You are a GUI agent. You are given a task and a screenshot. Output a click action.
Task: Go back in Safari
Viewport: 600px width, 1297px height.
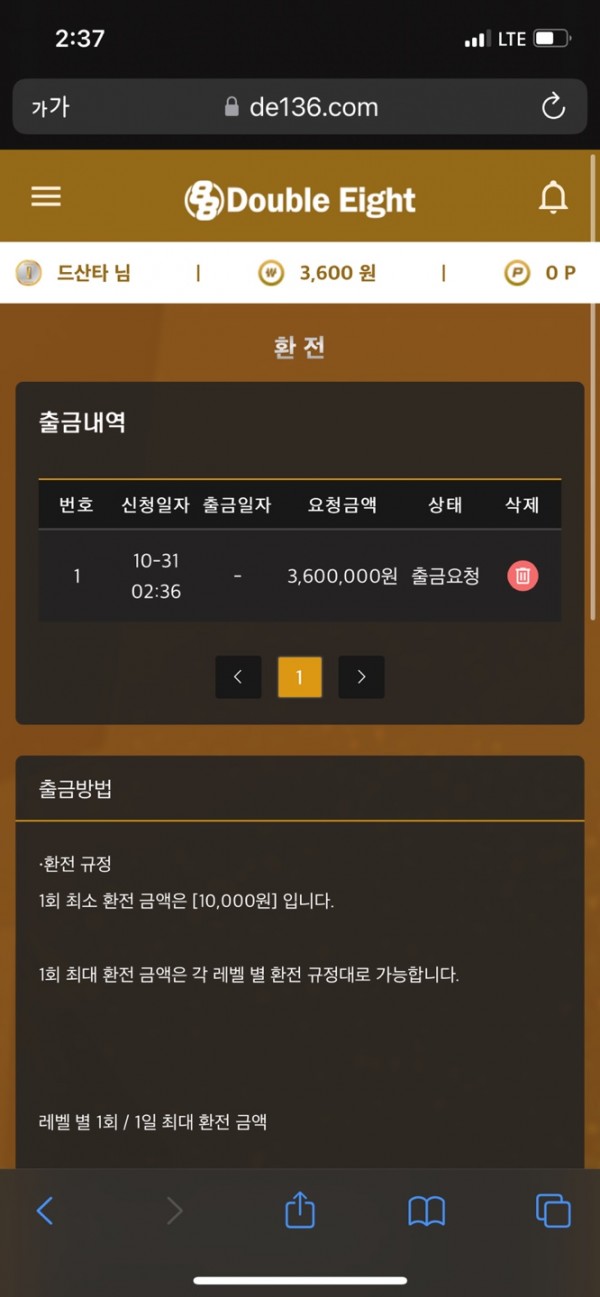[45, 1211]
